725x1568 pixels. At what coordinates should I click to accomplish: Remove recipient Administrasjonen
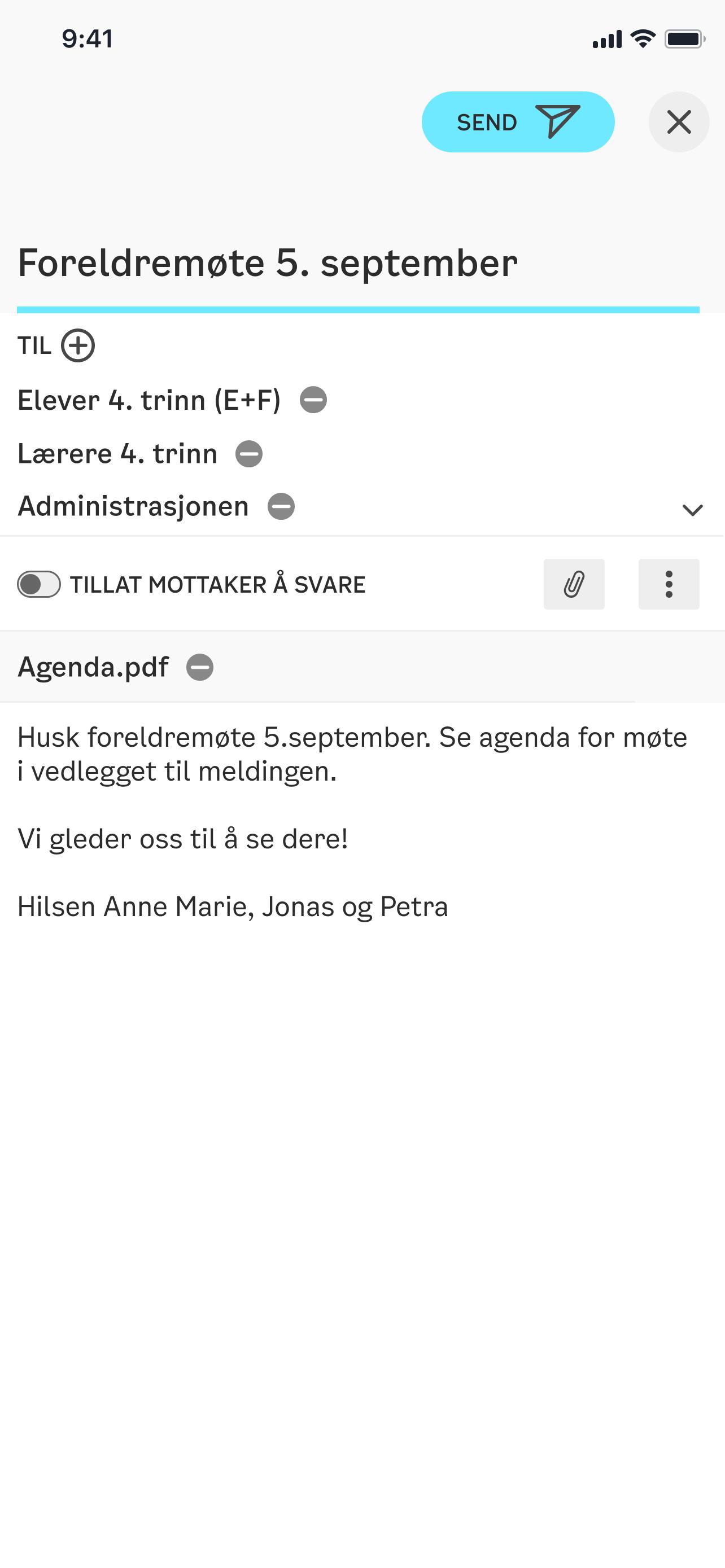click(281, 506)
